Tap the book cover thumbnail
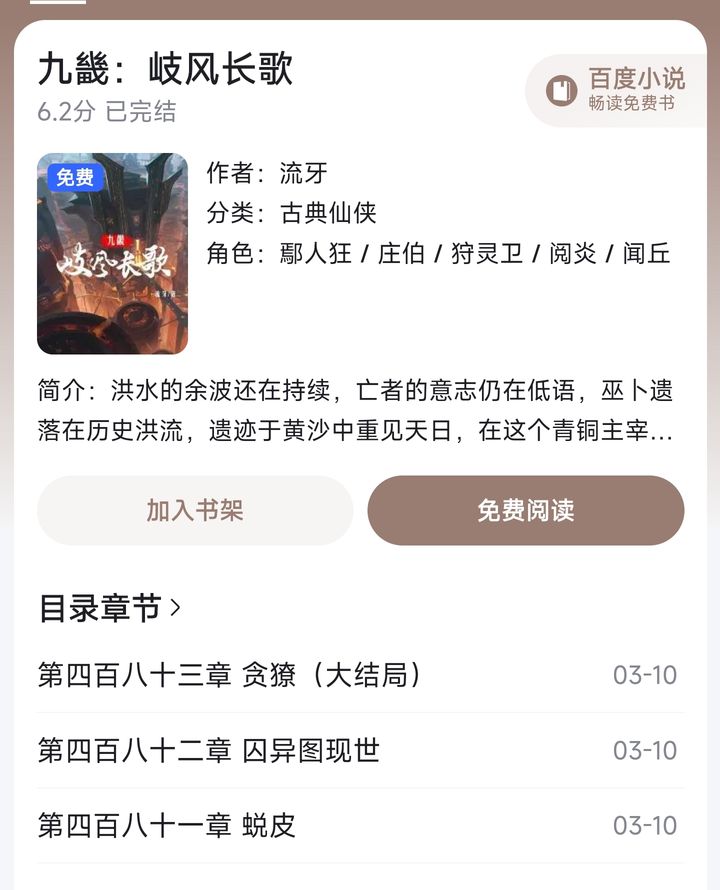 (112, 252)
